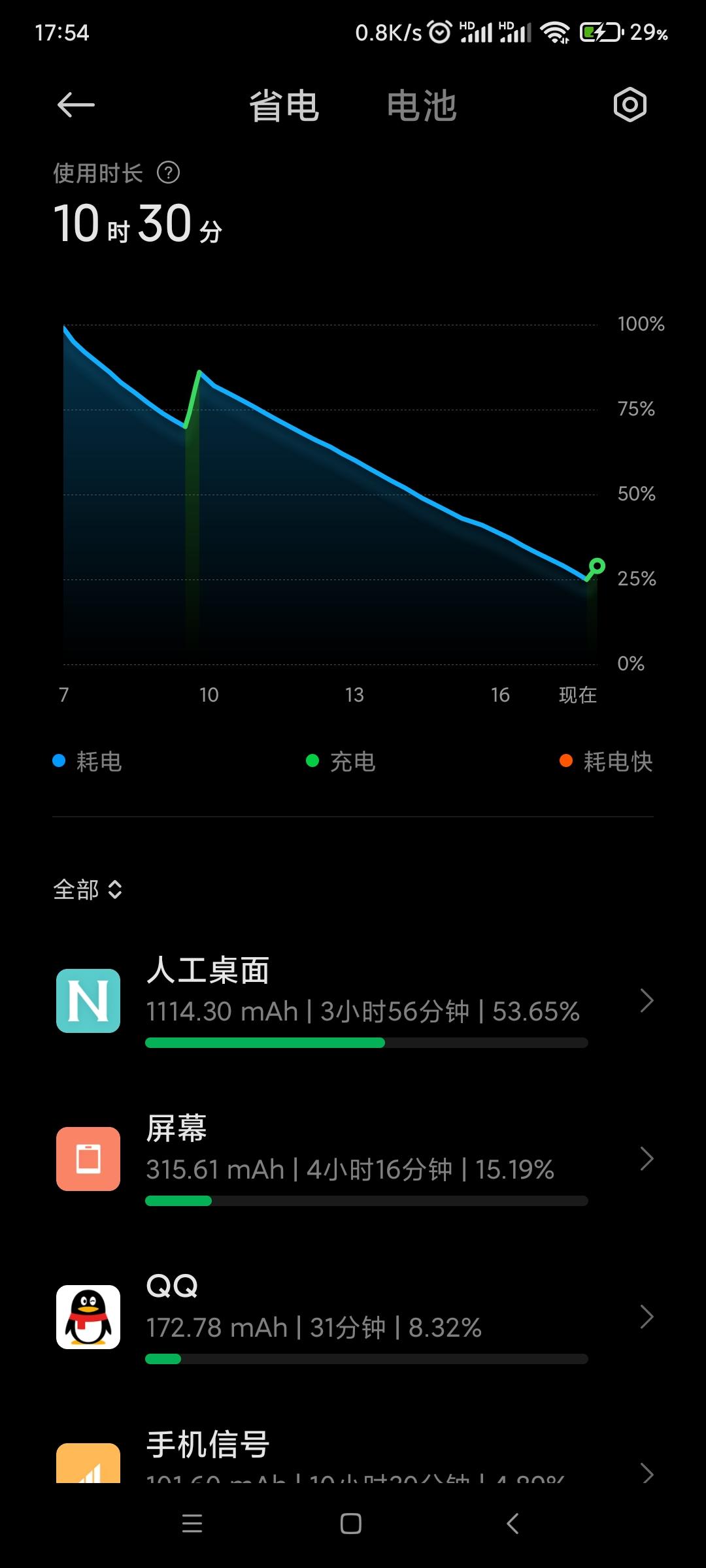Tap the 人工桌面 app icon

88,1000
